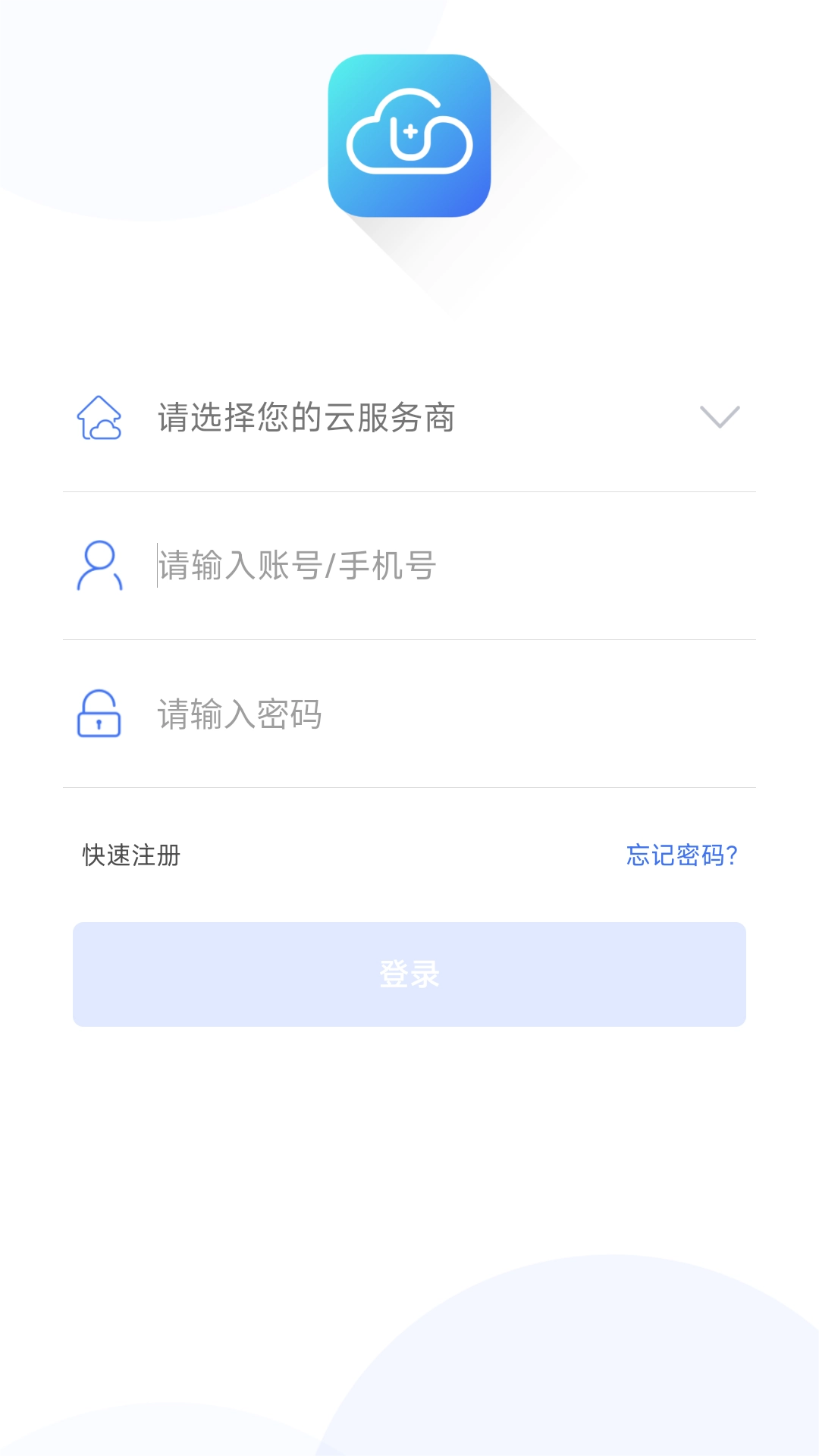This screenshot has height=1456, width=819.
Task: Click the lock password icon
Action: (99, 717)
